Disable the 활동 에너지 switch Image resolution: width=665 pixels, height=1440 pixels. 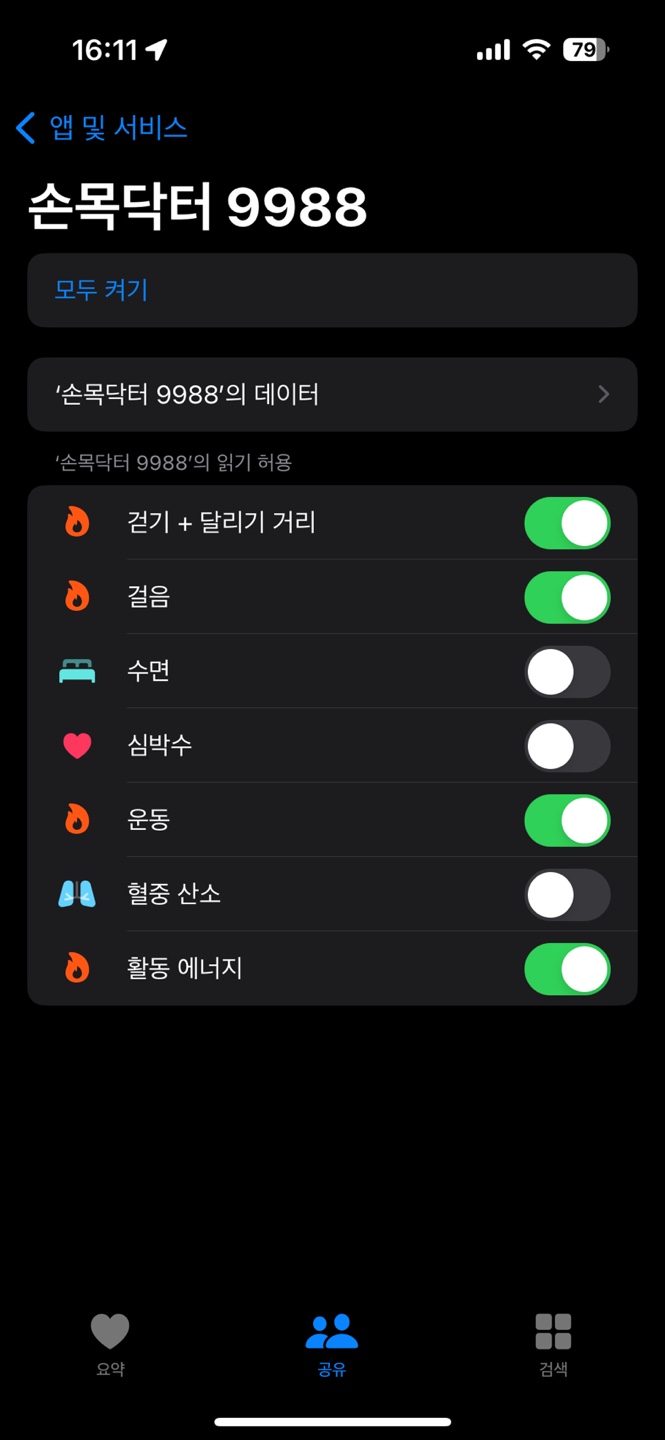(x=567, y=969)
